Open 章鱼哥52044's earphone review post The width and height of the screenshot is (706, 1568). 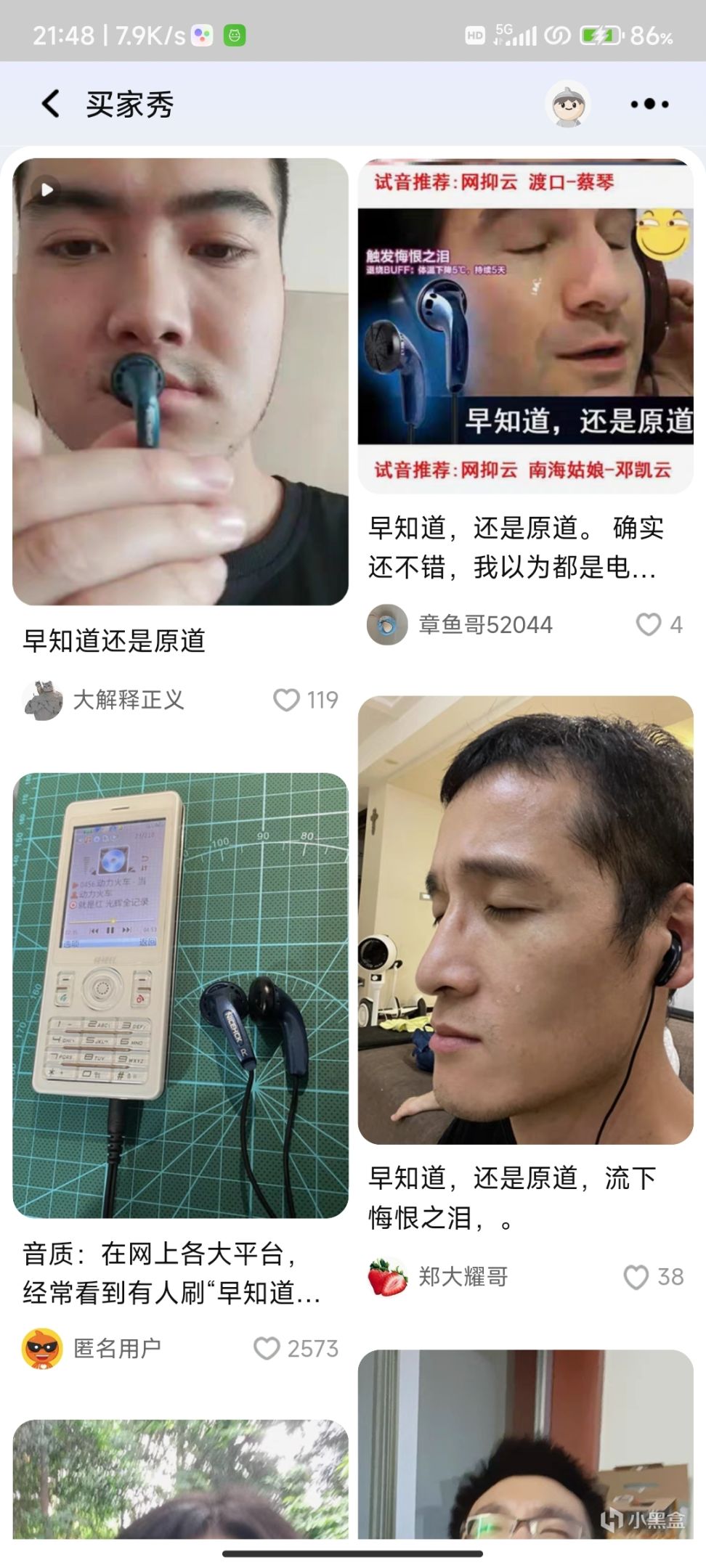tap(525, 327)
